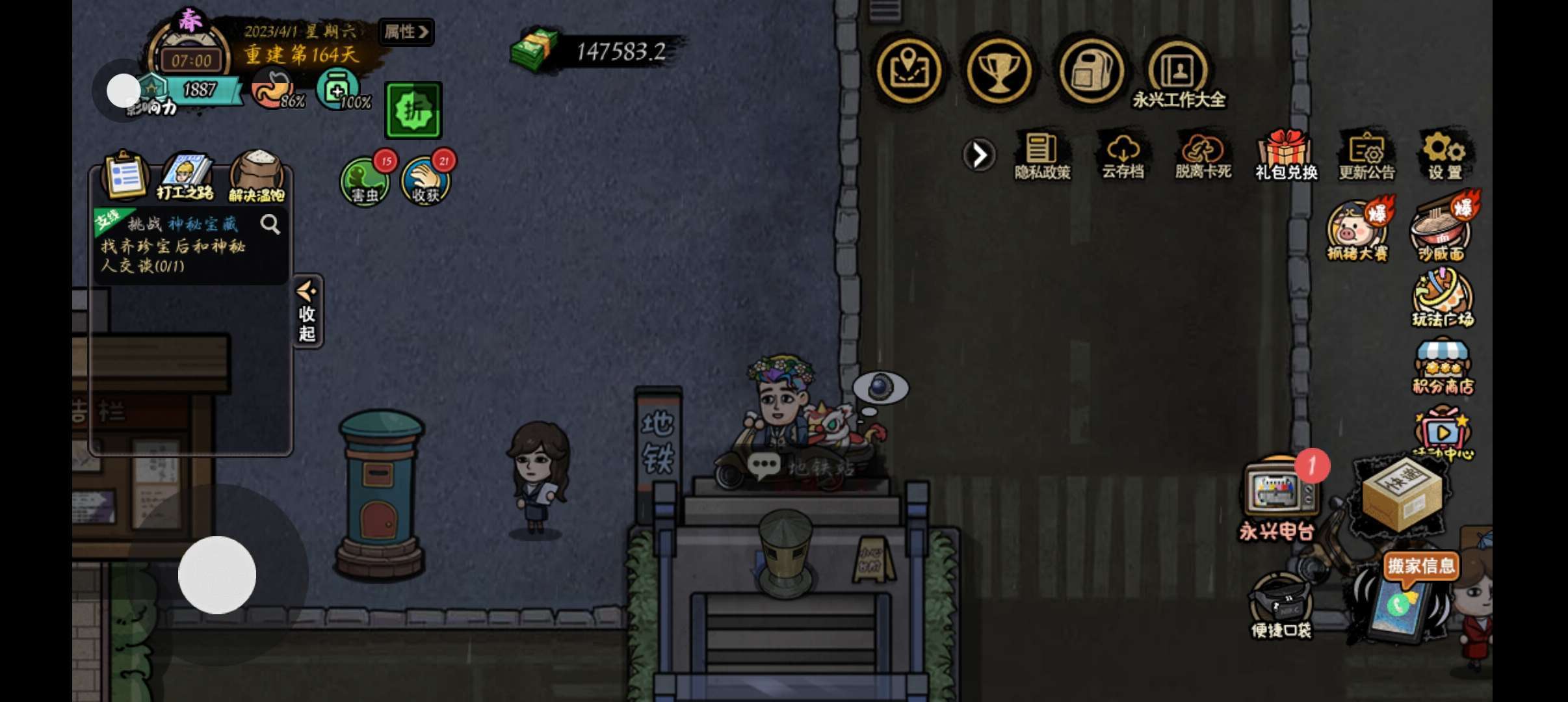Open the backpack inventory
The height and width of the screenshot is (702, 1568).
tap(1090, 70)
